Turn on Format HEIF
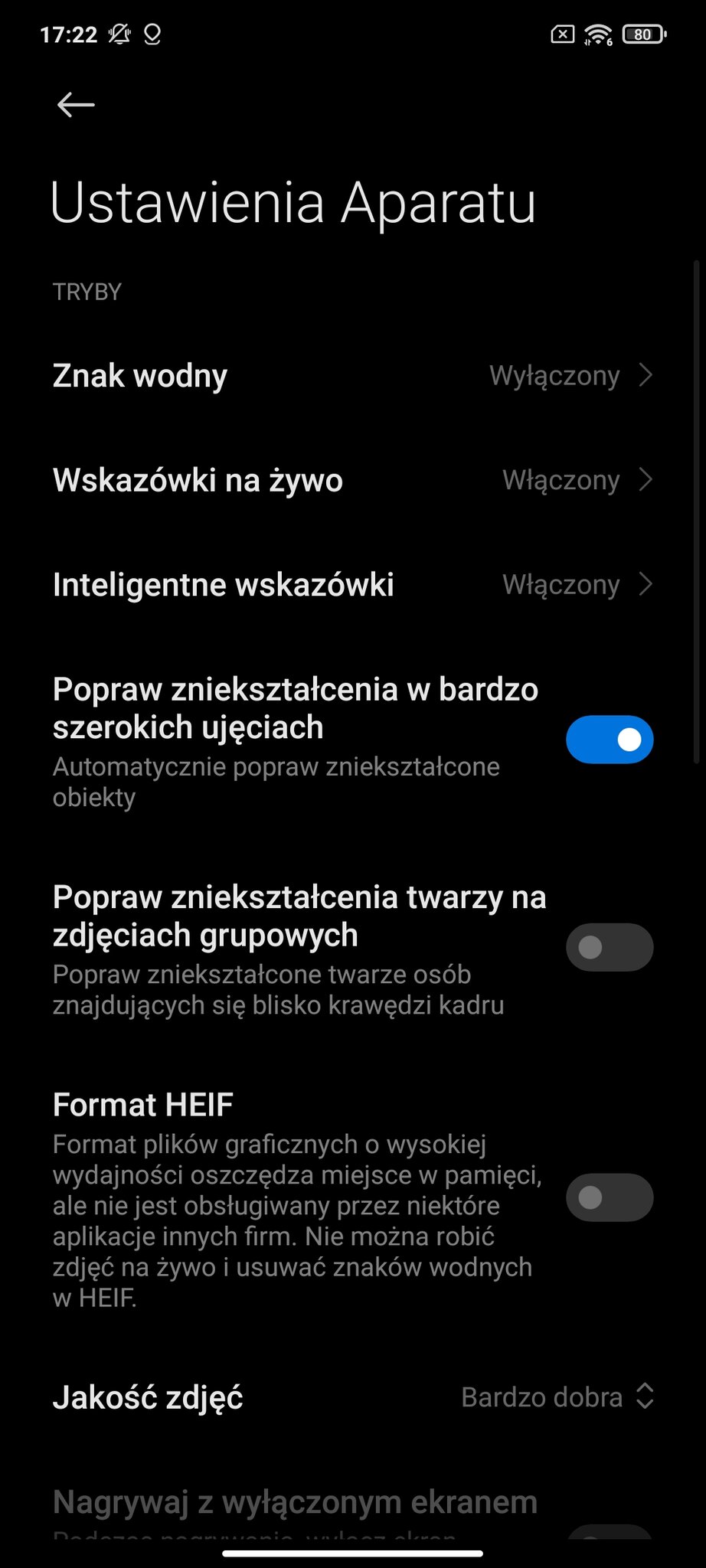This screenshot has width=706, height=1568. [x=610, y=1197]
